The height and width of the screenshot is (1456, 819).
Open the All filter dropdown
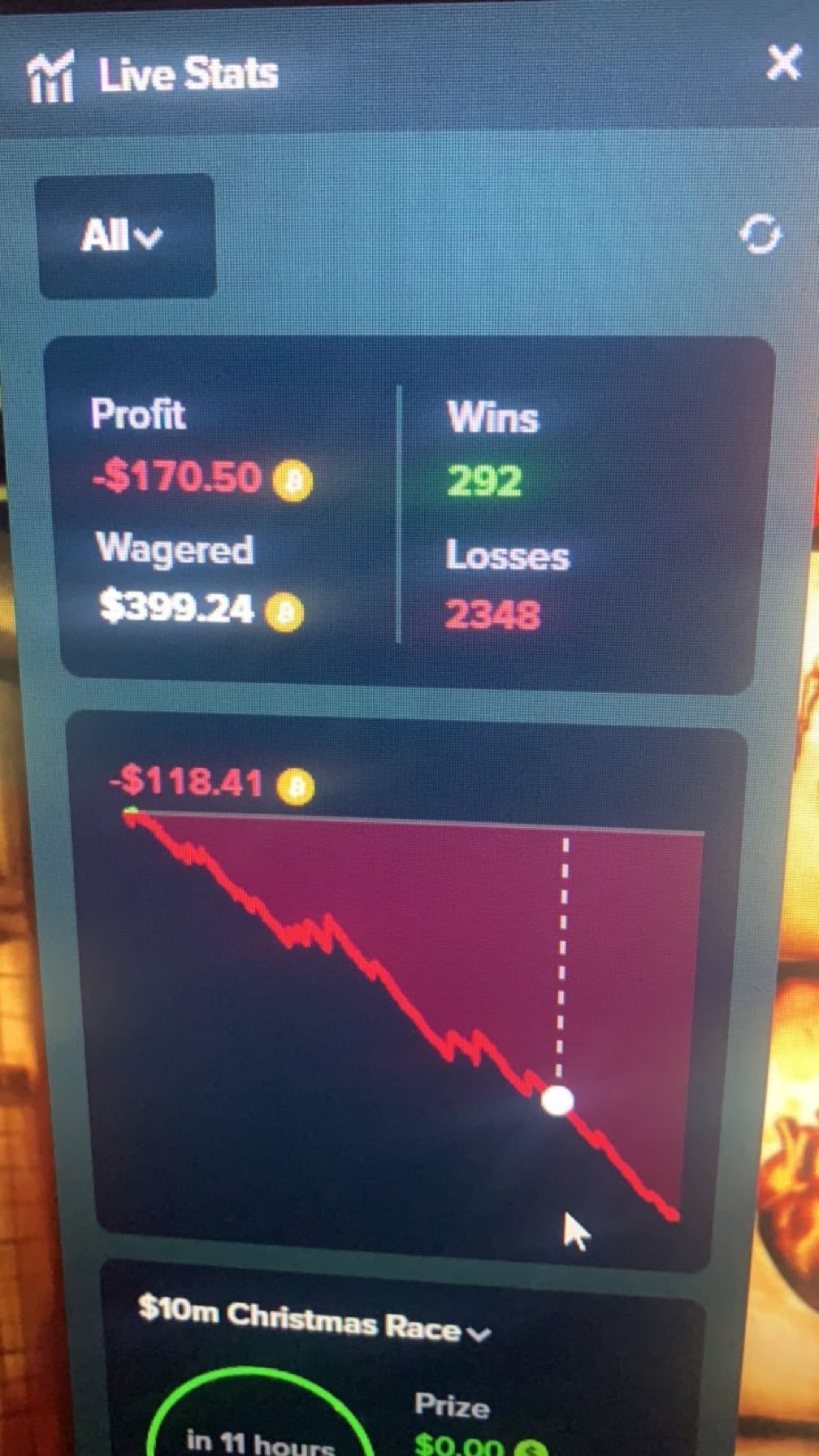pos(126,236)
